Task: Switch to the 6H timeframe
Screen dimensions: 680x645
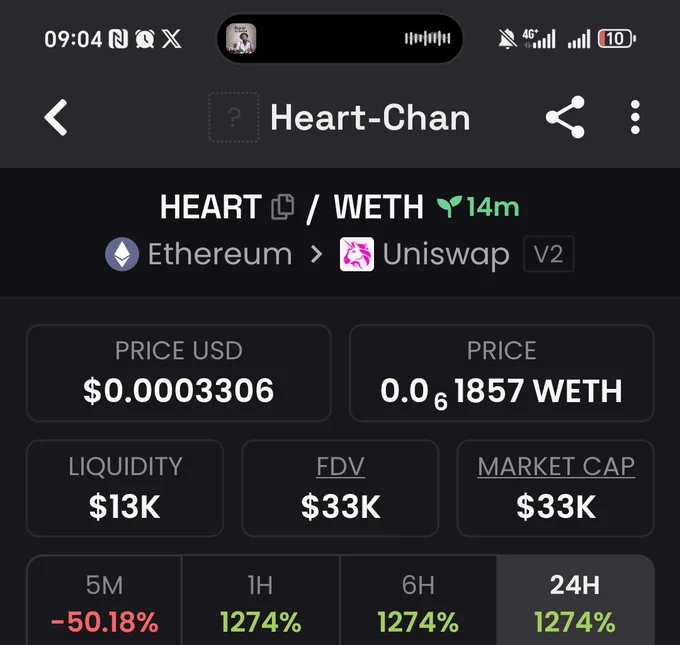Action: [x=418, y=600]
